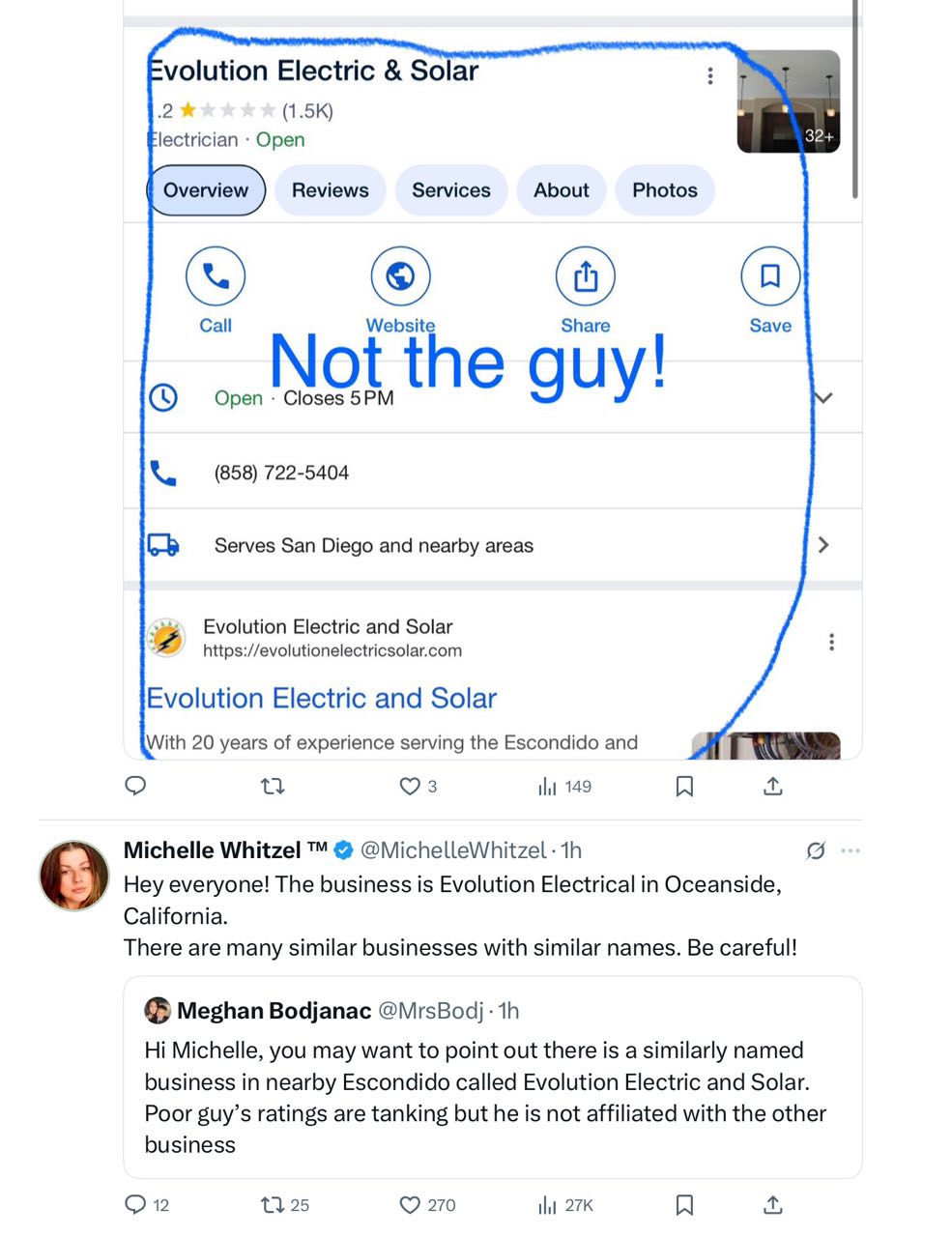
Task: Bookmark the tweet with the screenshot image
Action: pos(684,786)
